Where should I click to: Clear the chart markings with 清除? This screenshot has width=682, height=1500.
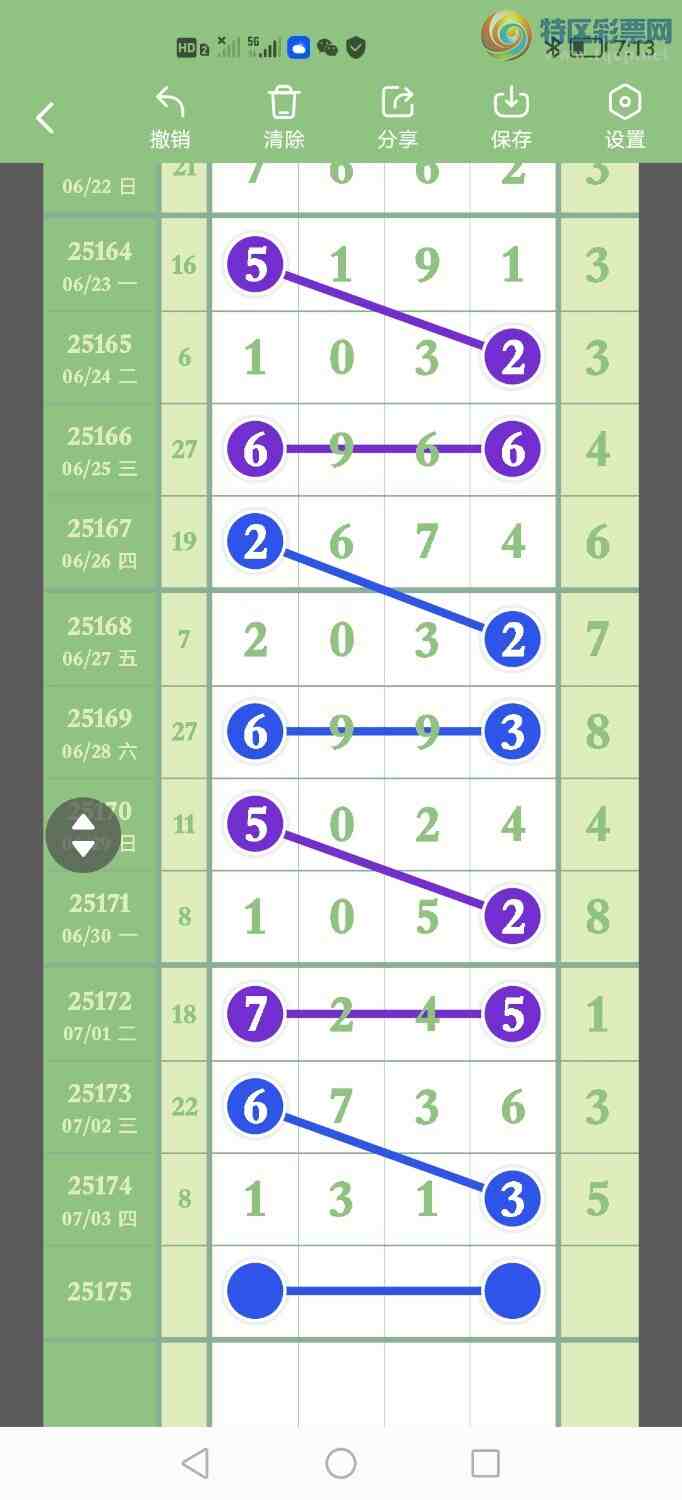point(284,117)
